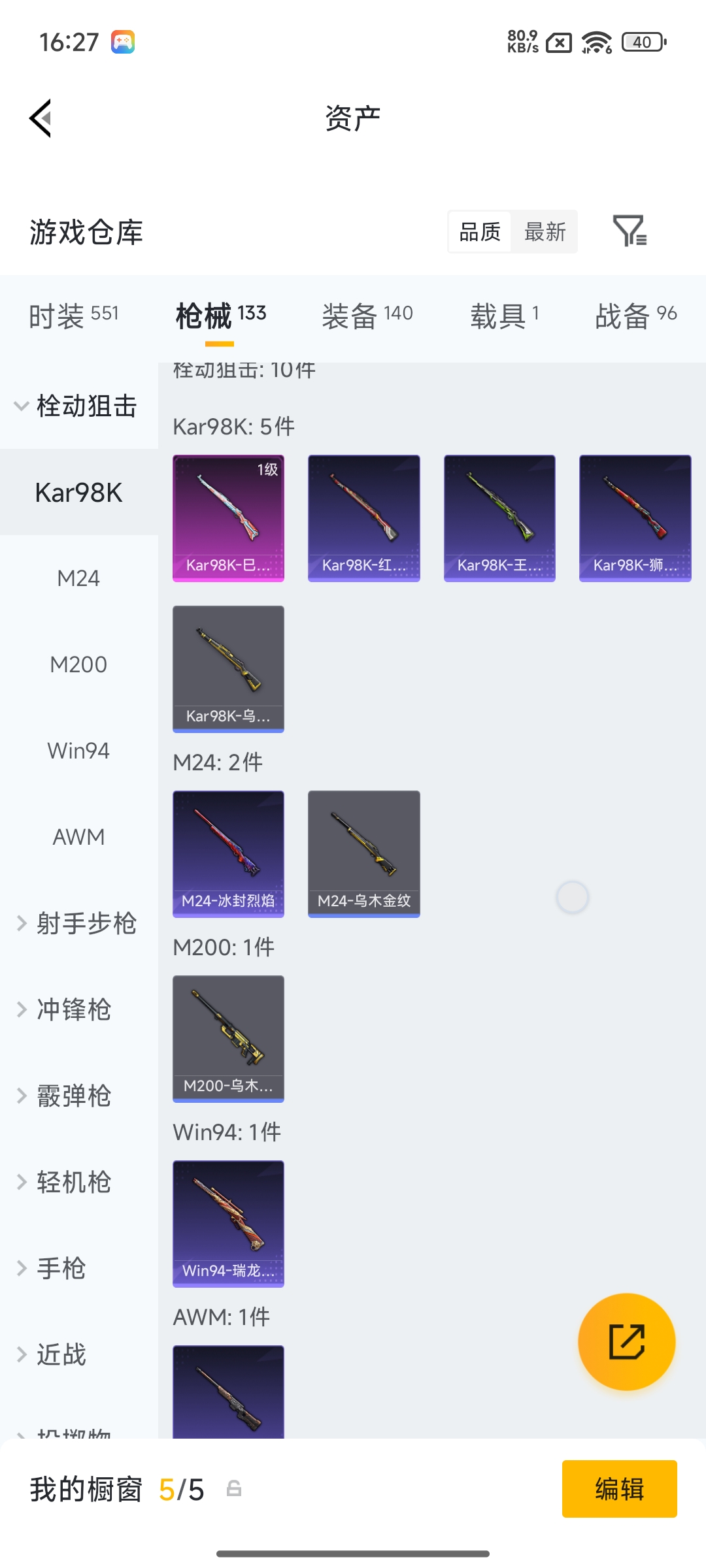
Task: Select AWM in the sidebar
Action: click(x=78, y=837)
